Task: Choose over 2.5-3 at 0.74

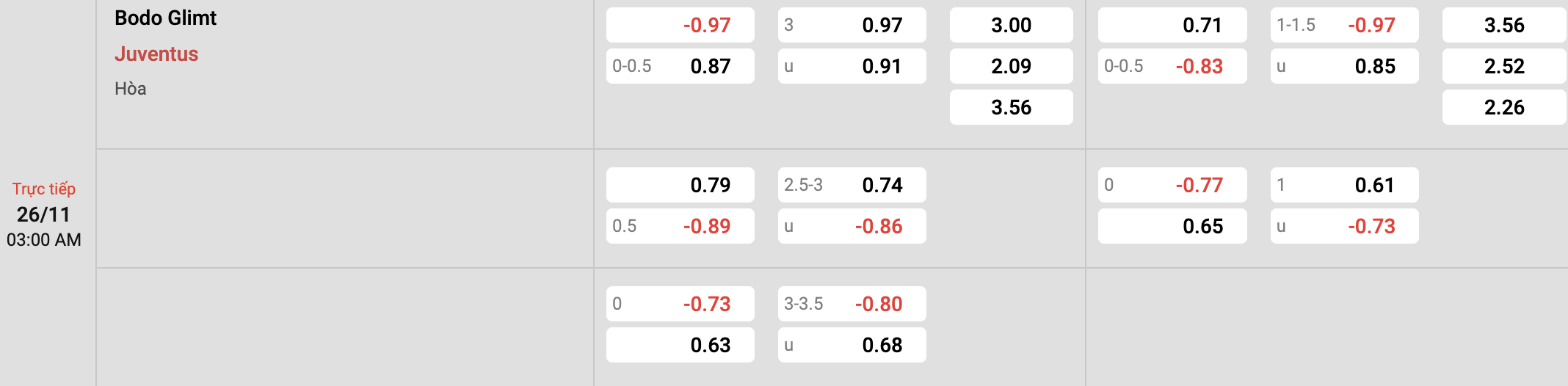Action: 852,185
